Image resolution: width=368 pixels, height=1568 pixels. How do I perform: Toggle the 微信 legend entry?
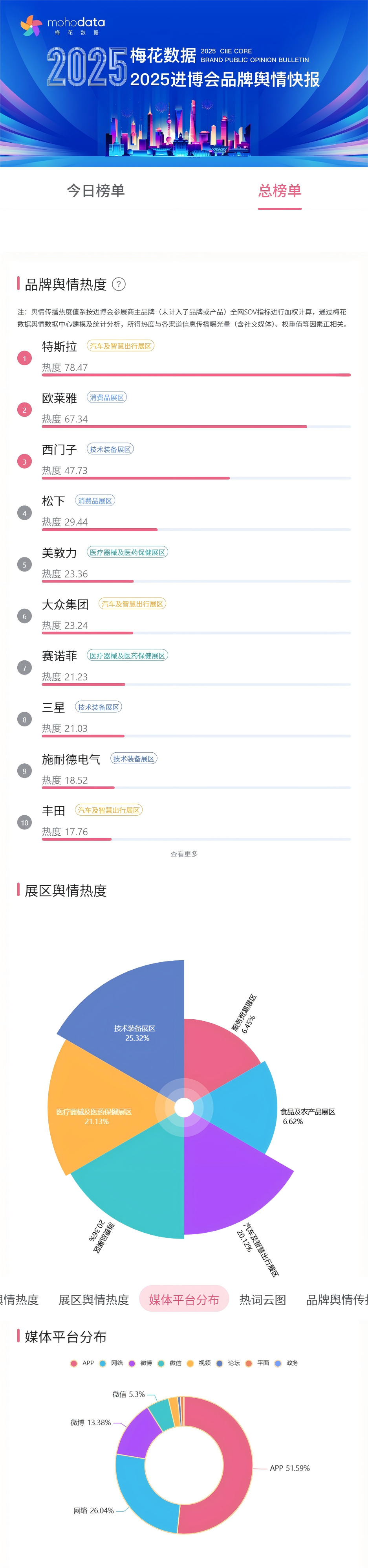pos(170,1363)
